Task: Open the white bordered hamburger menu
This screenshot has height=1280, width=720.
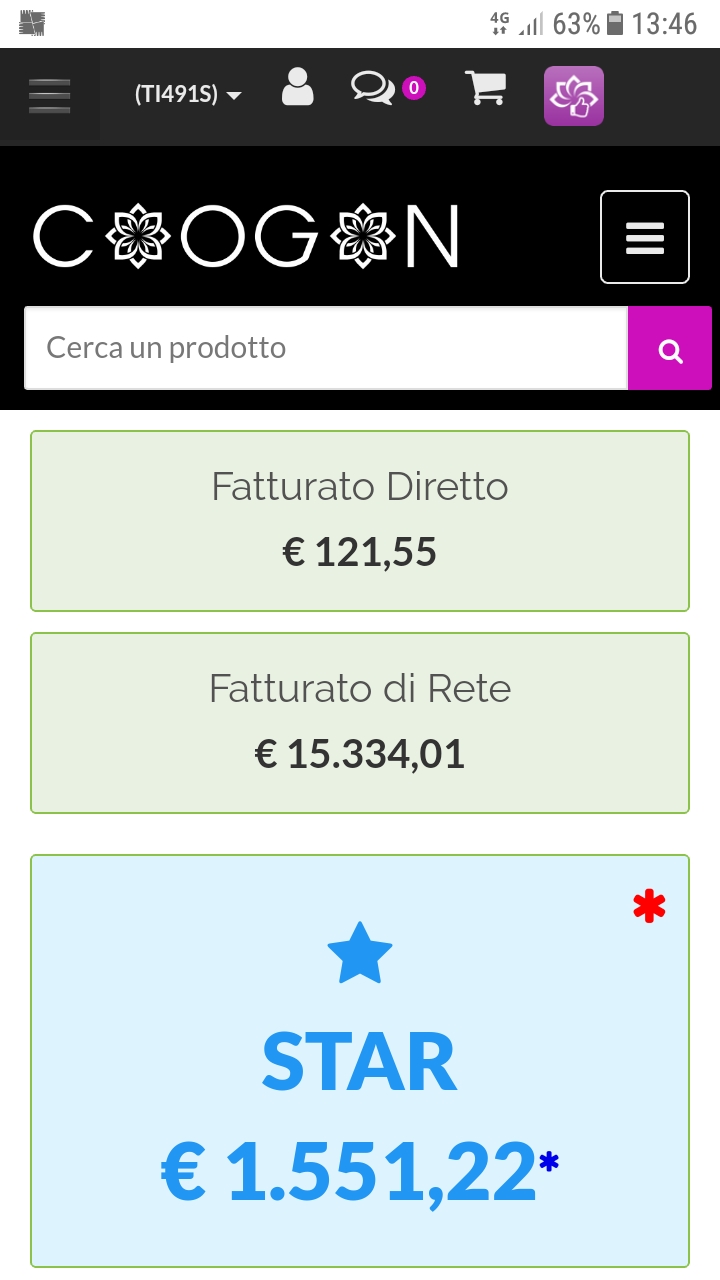Action: pos(645,237)
